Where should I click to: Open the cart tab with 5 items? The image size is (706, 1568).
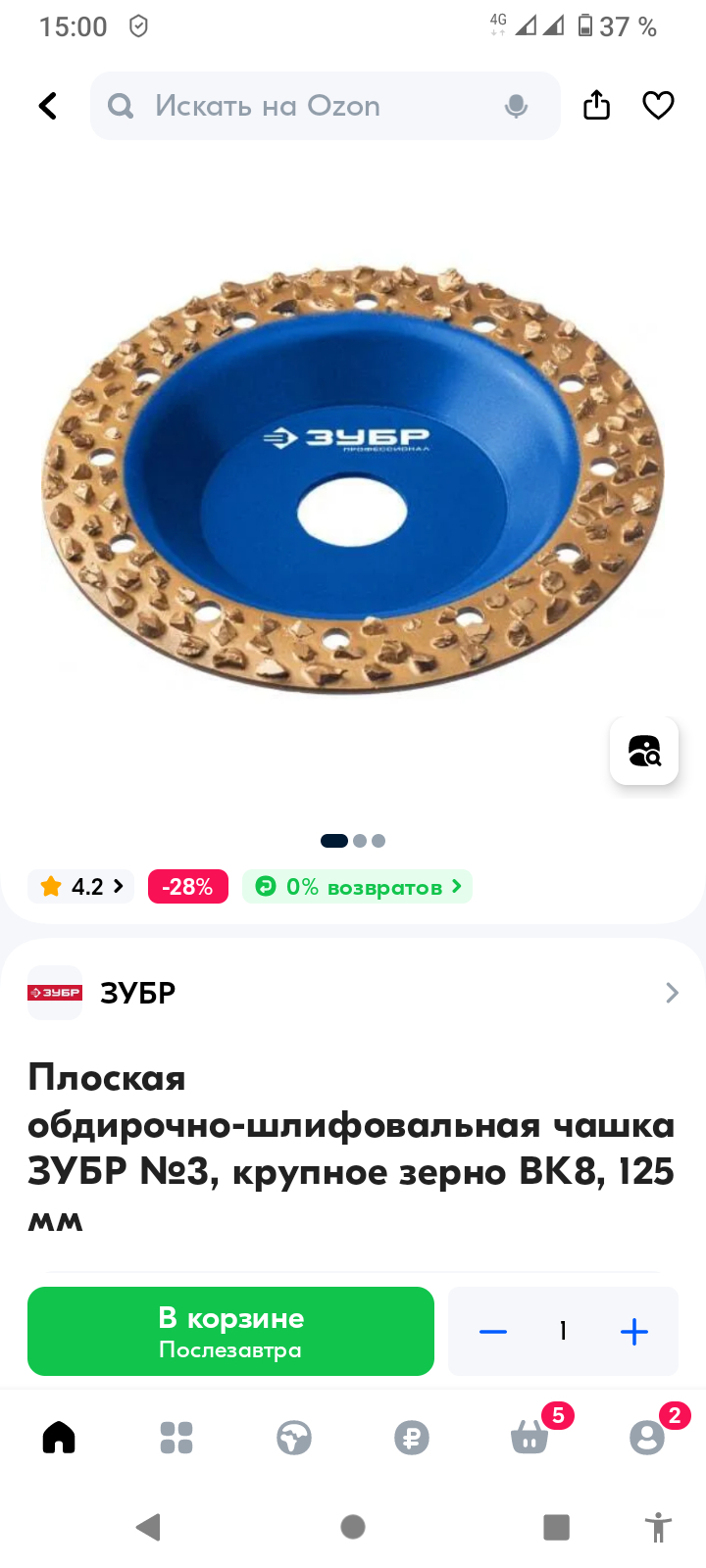[x=529, y=1438]
